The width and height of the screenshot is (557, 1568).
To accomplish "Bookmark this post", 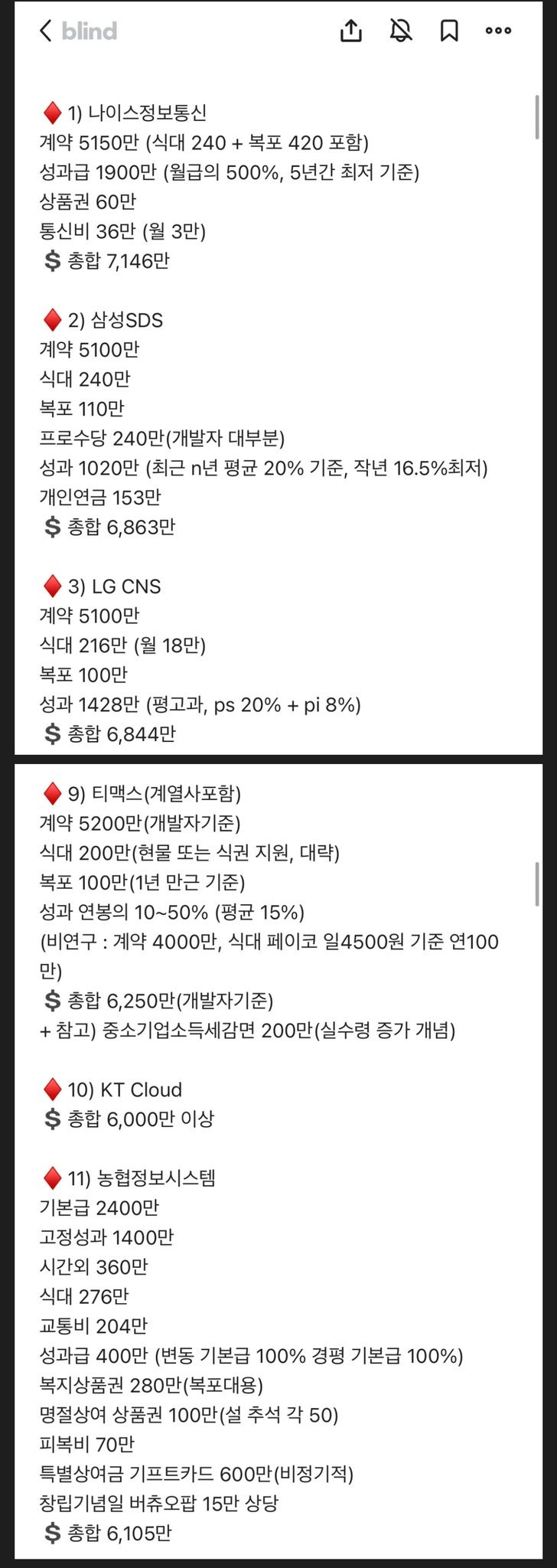I will click(x=449, y=31).
